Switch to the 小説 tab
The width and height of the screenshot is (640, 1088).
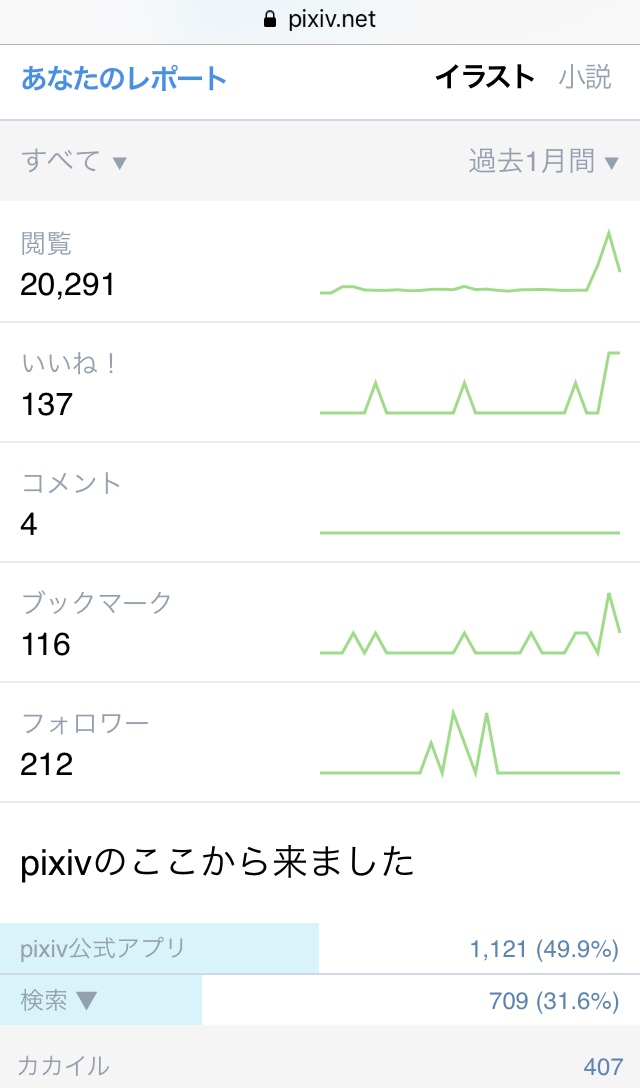pos(585,78)
